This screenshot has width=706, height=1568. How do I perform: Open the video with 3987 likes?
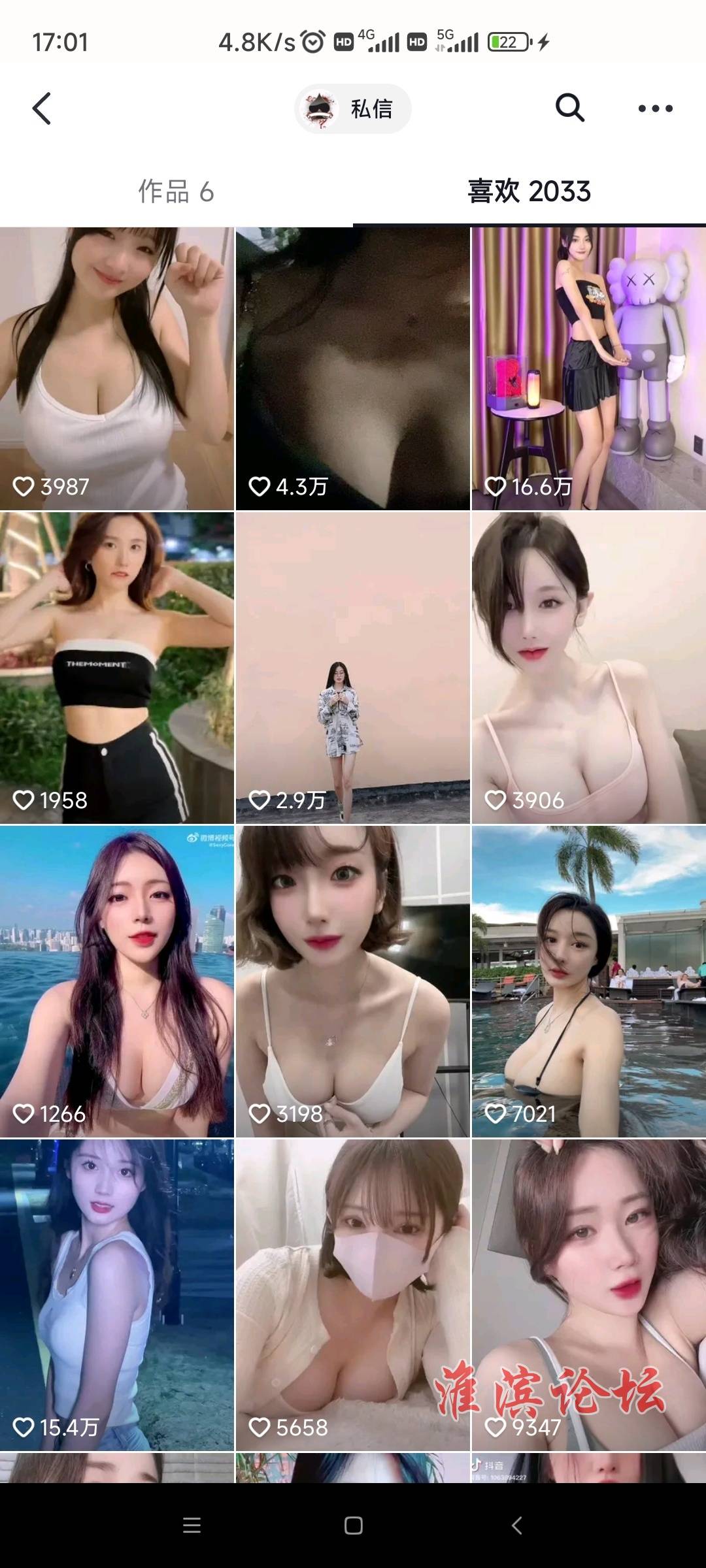pyautogui.click(x=117, y=368)
